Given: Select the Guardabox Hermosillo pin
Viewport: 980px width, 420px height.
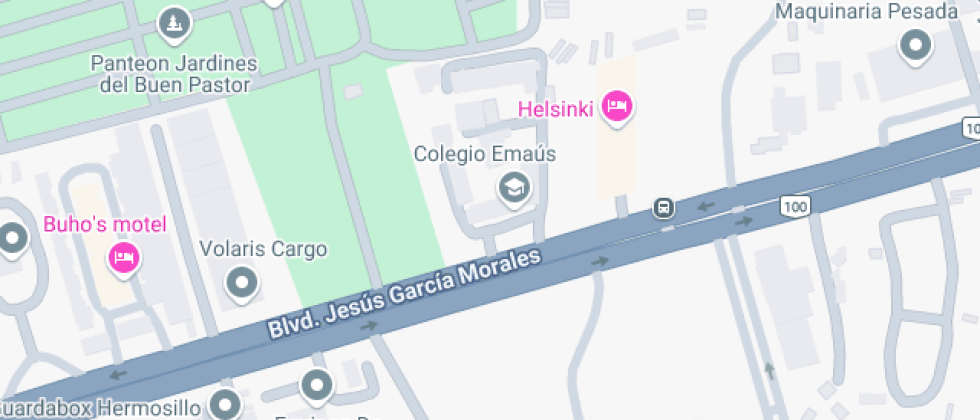Looking at the screenshot, I should [224, 404].
